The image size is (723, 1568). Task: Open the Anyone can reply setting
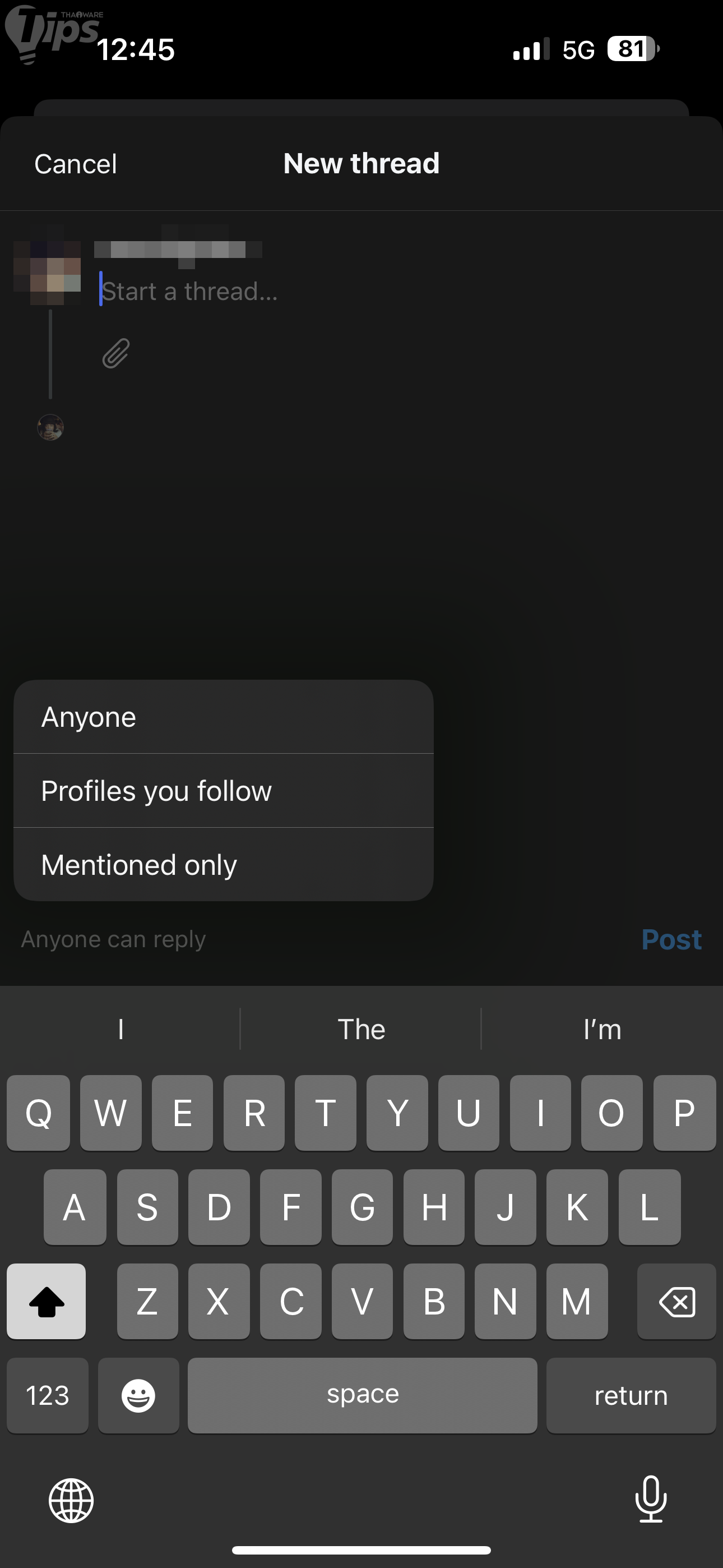click(113, 939)
